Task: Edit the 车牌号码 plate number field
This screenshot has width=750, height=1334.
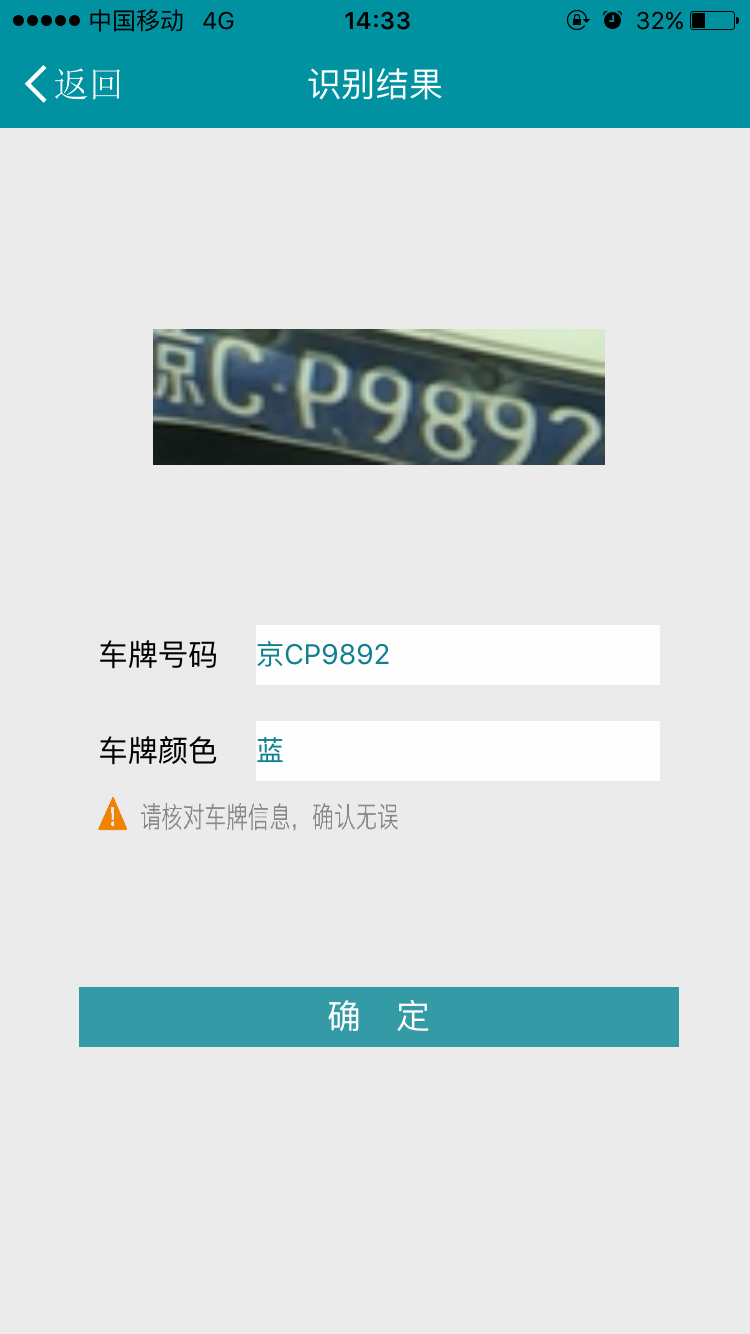Action: point(457,655)
